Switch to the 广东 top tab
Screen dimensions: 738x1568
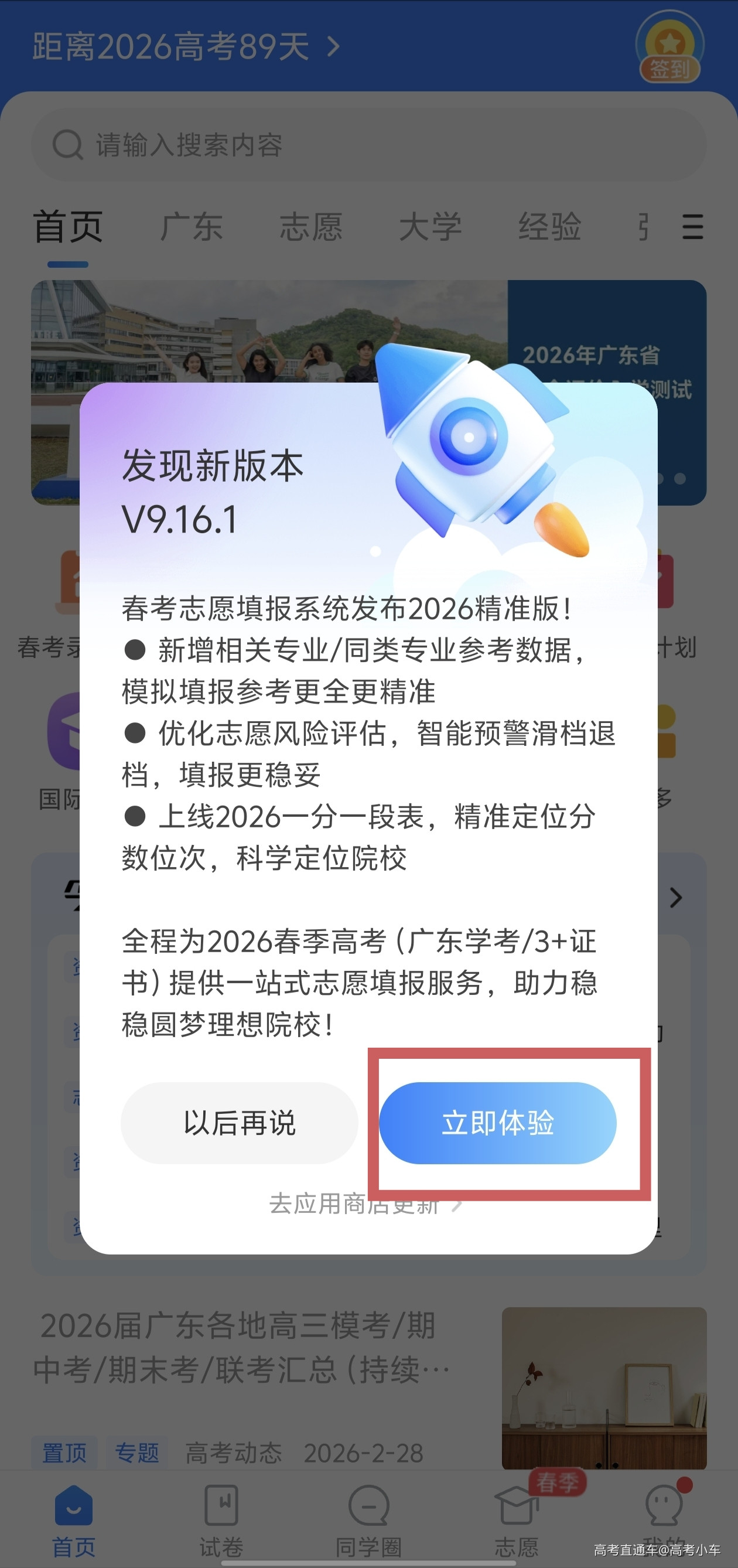pos(191,227)
